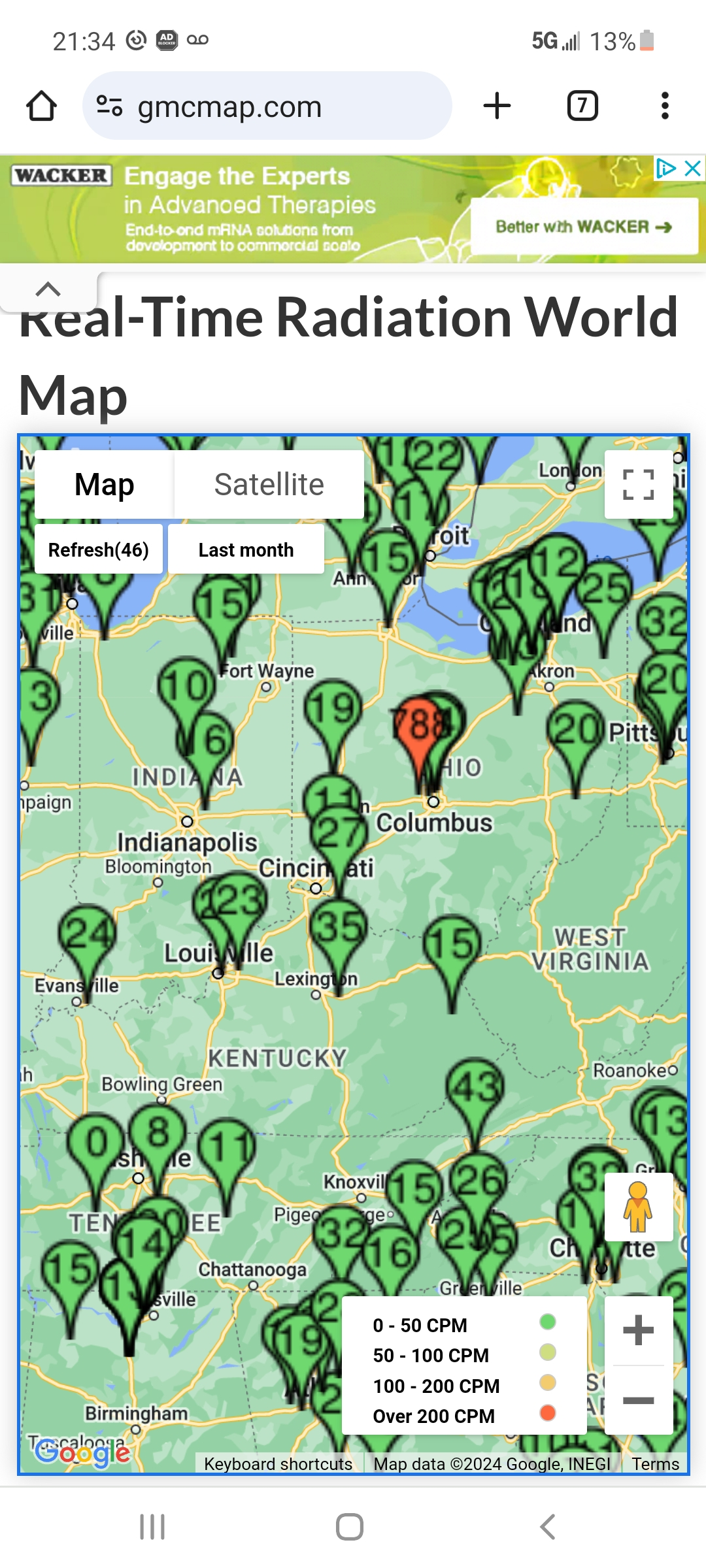Close the WACKER ad banner
This screenshot has width=706, height=1568.
pyautogui.click(x=692, y=169)
